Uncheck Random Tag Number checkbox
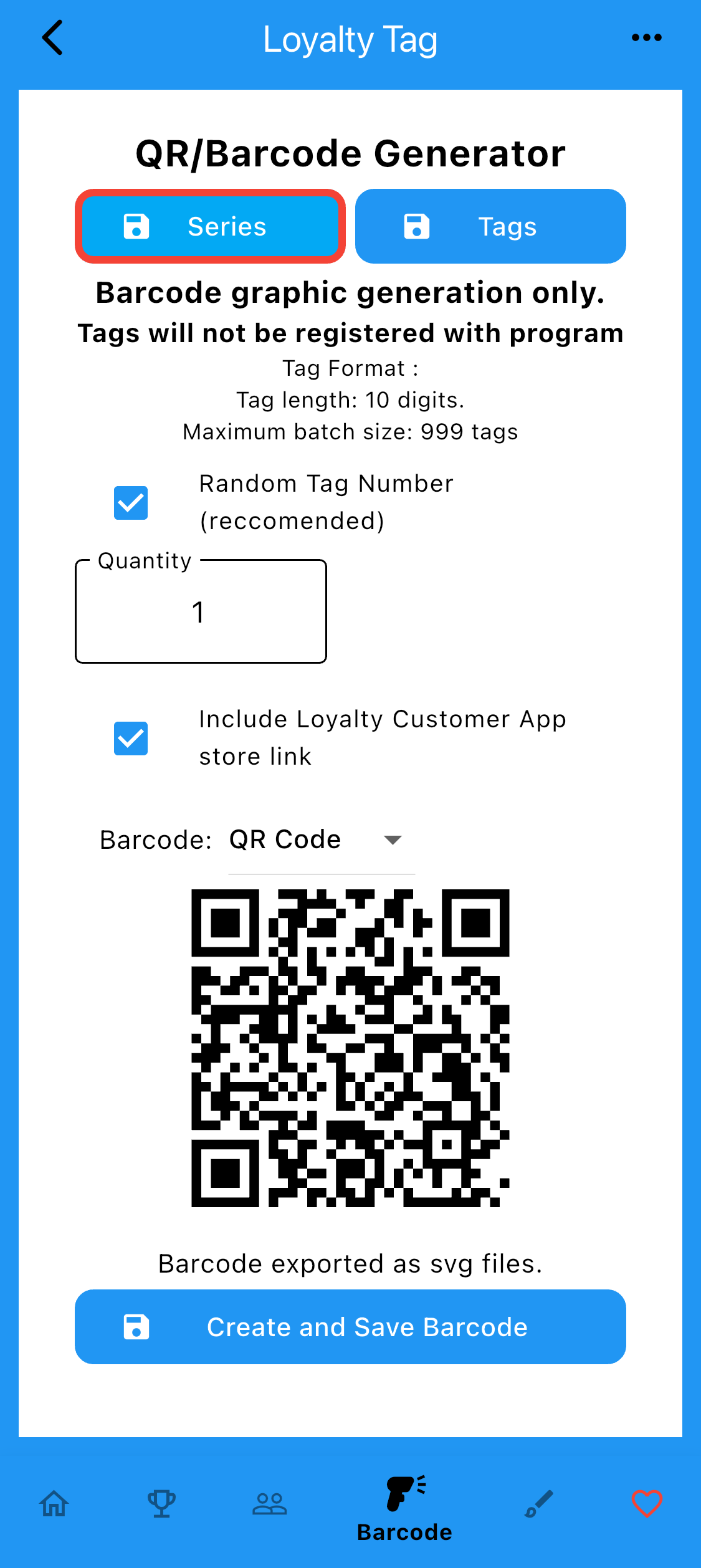 [x=131, y=503]
